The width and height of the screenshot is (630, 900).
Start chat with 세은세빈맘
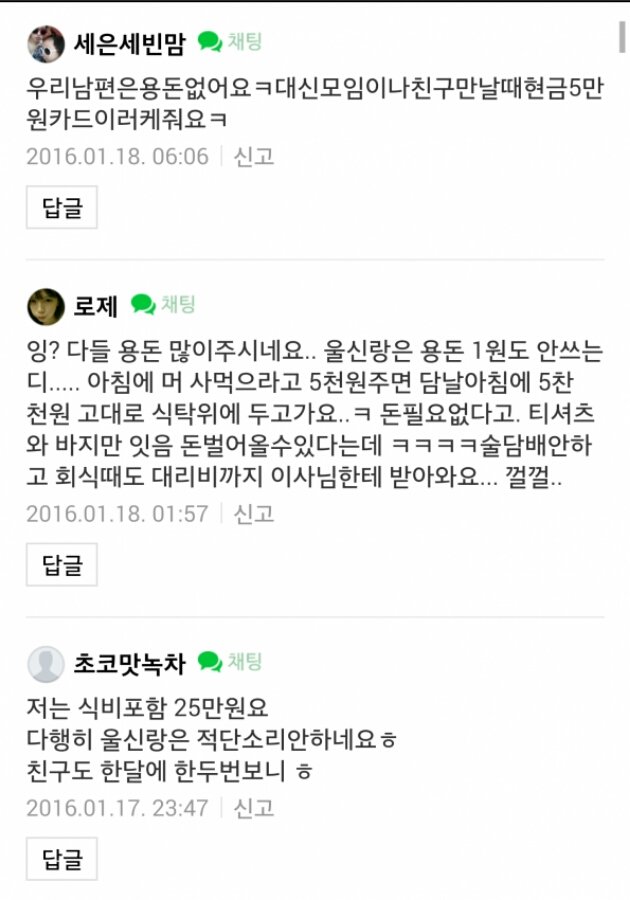[230, 42]
